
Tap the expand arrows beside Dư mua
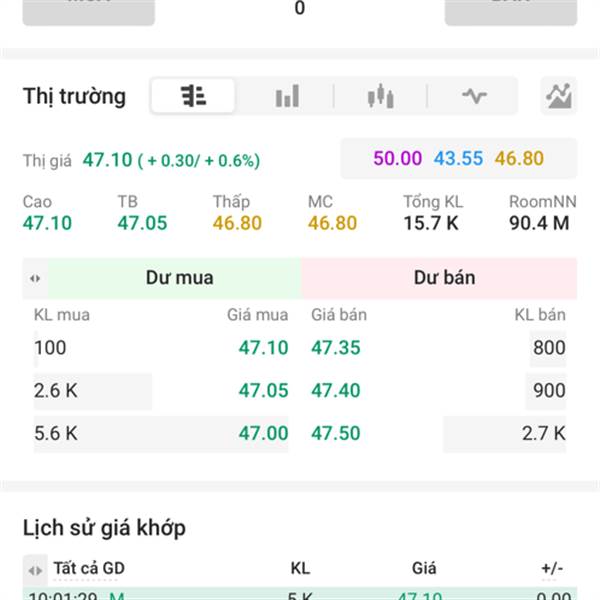tap(35, 279)
